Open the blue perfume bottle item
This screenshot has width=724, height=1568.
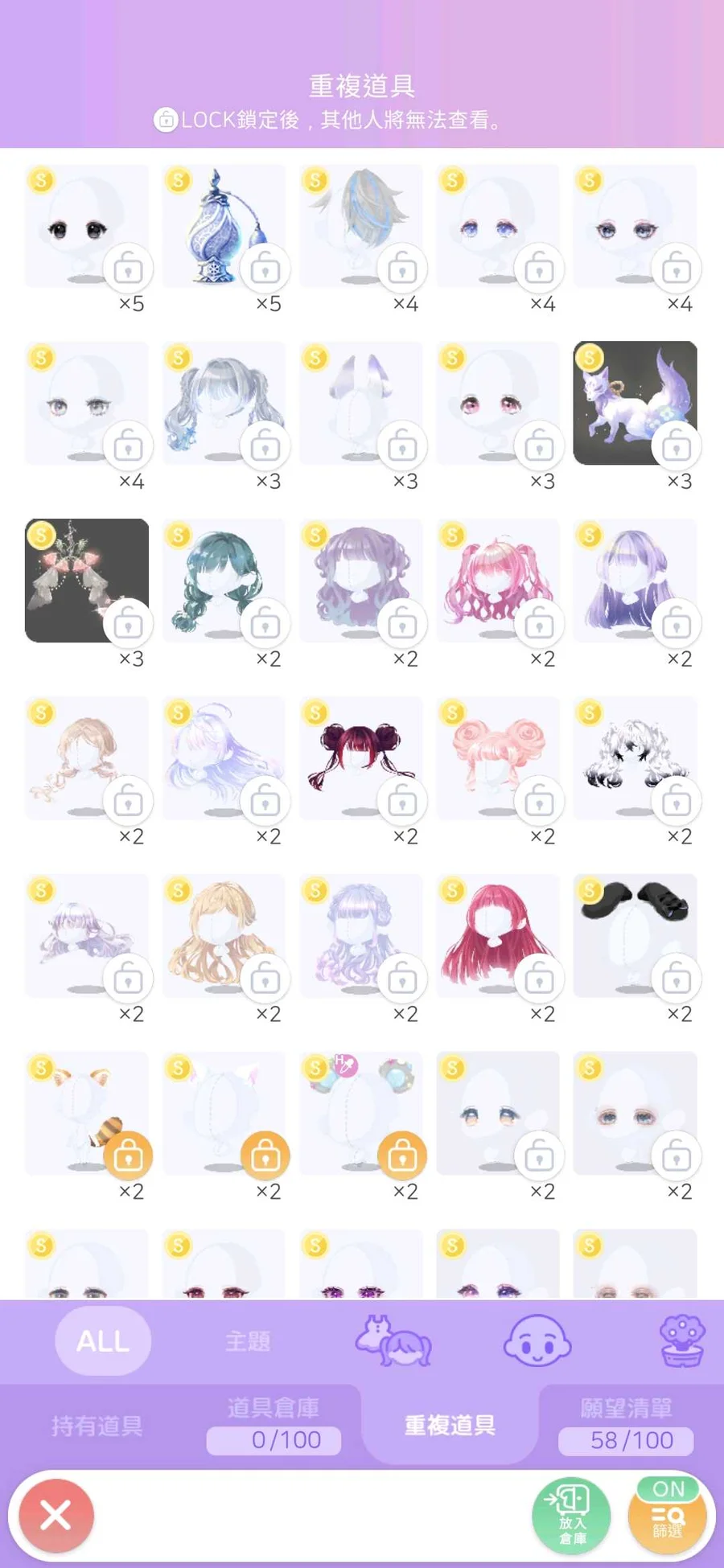pyautogui.click(x=224, y=226)
